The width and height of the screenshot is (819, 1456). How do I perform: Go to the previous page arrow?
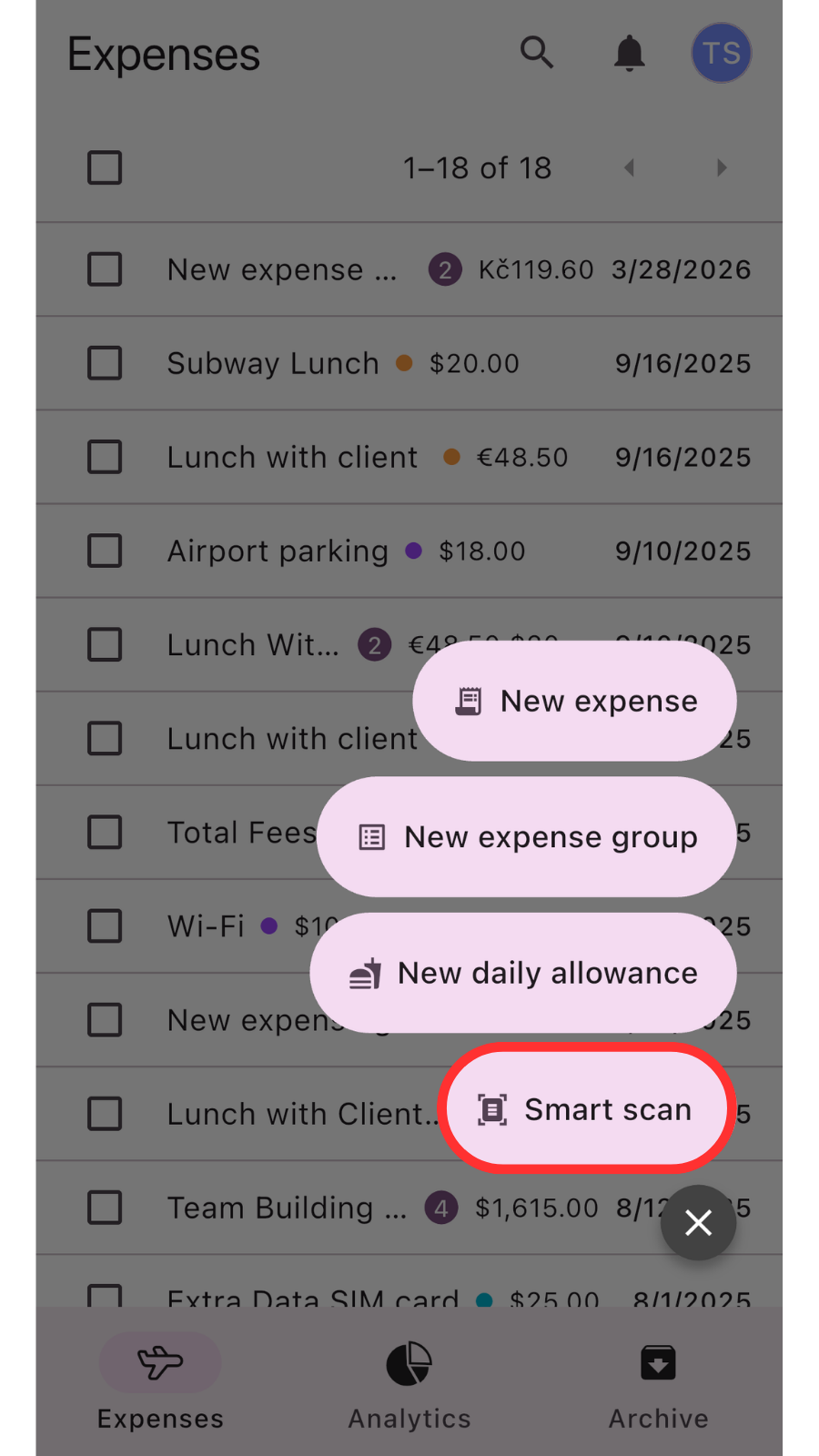[x=629, y=167]
